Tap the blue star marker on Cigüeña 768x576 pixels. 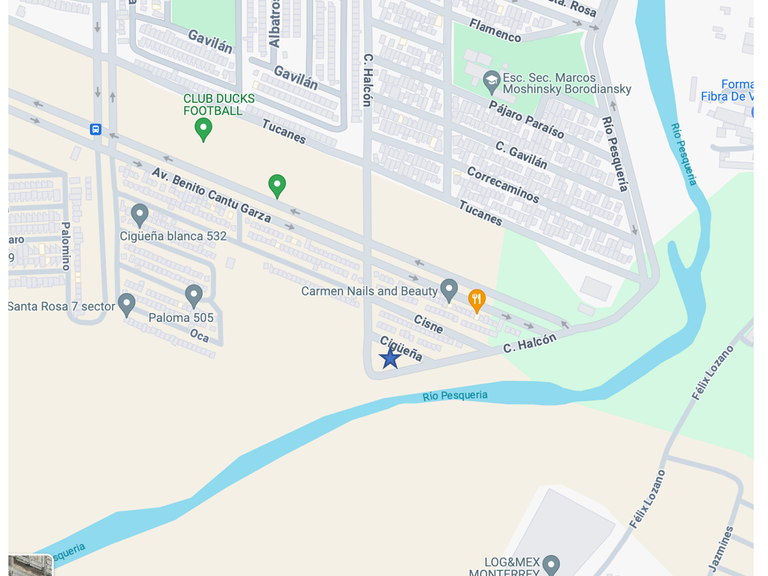pos(390,357)
